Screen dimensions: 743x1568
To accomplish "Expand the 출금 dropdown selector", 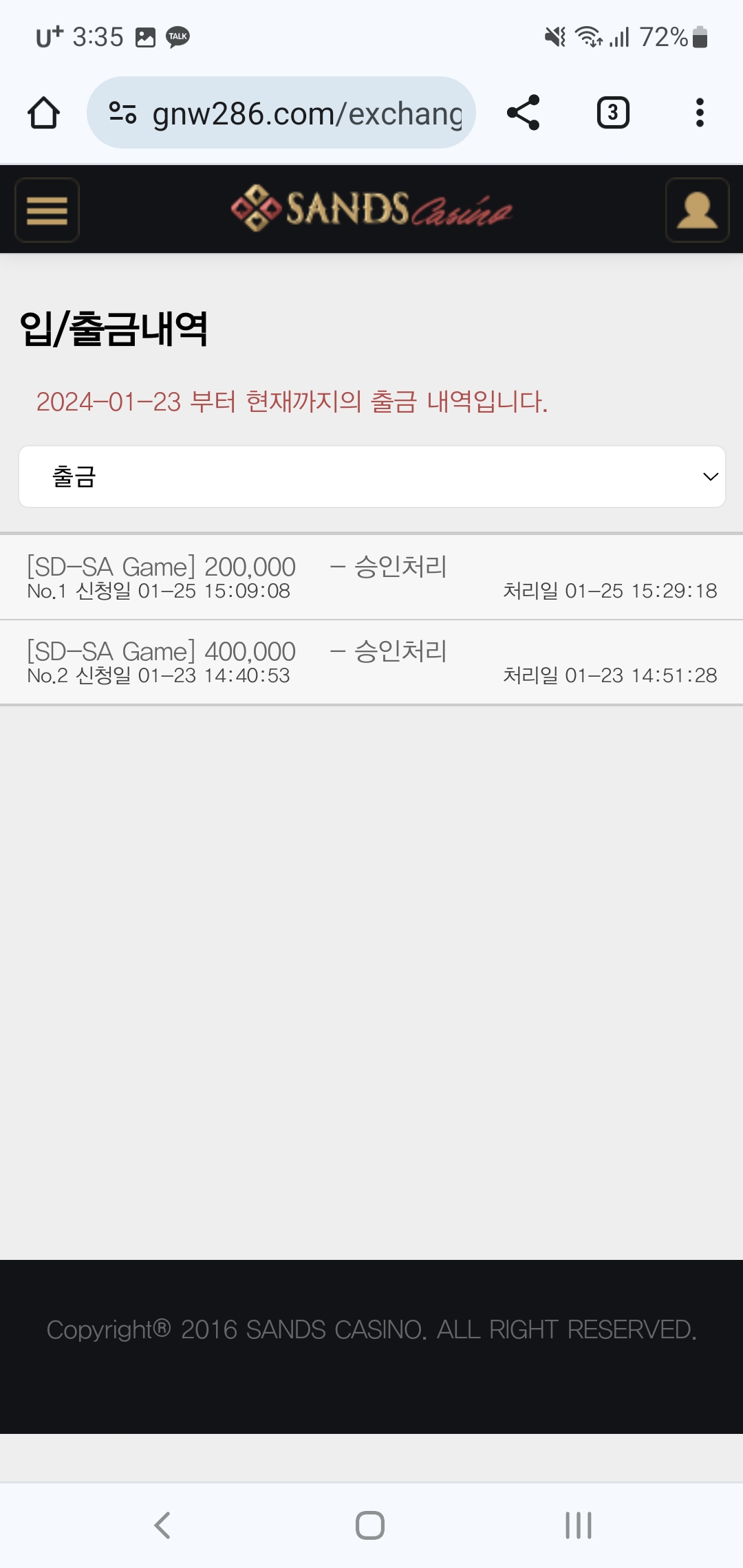I will (371, 477).
